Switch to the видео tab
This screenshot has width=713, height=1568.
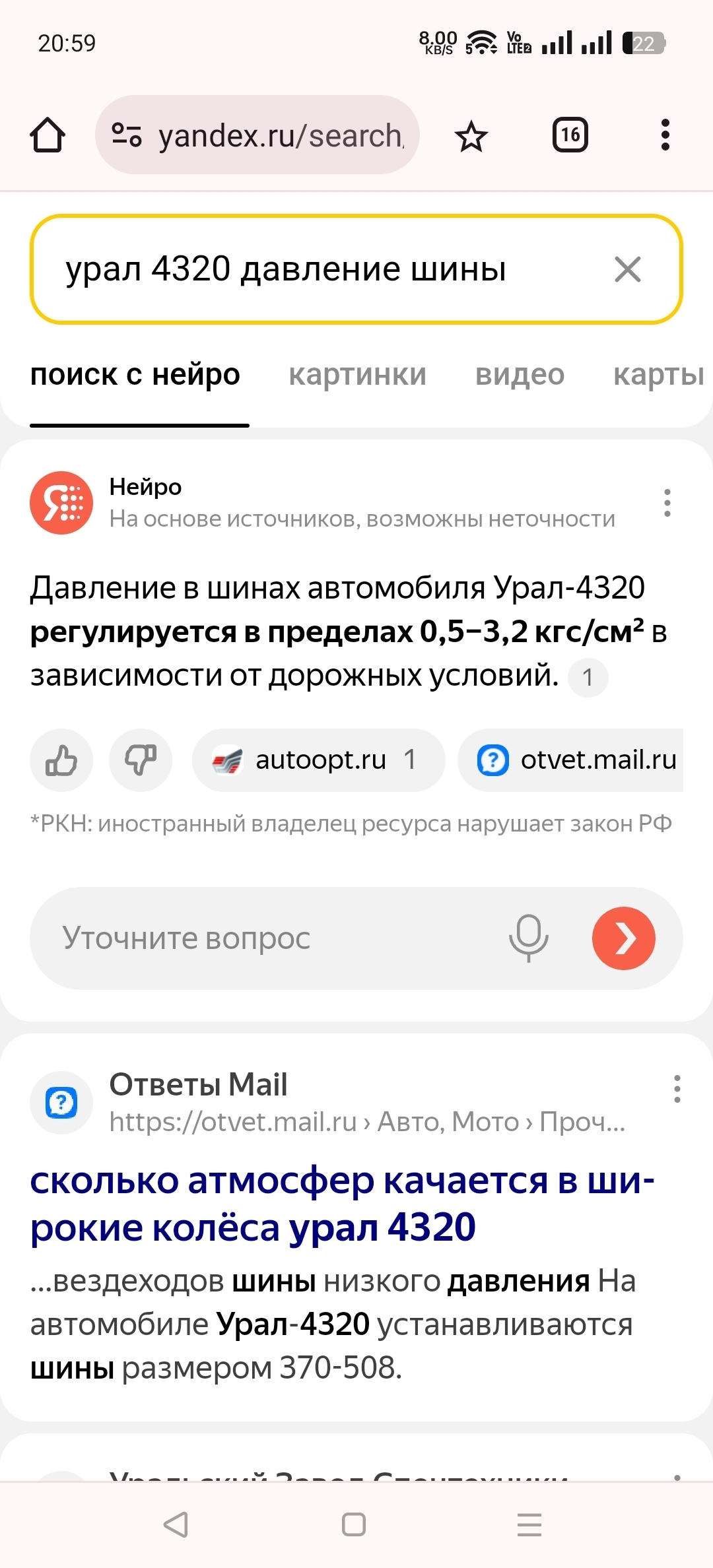520,375
